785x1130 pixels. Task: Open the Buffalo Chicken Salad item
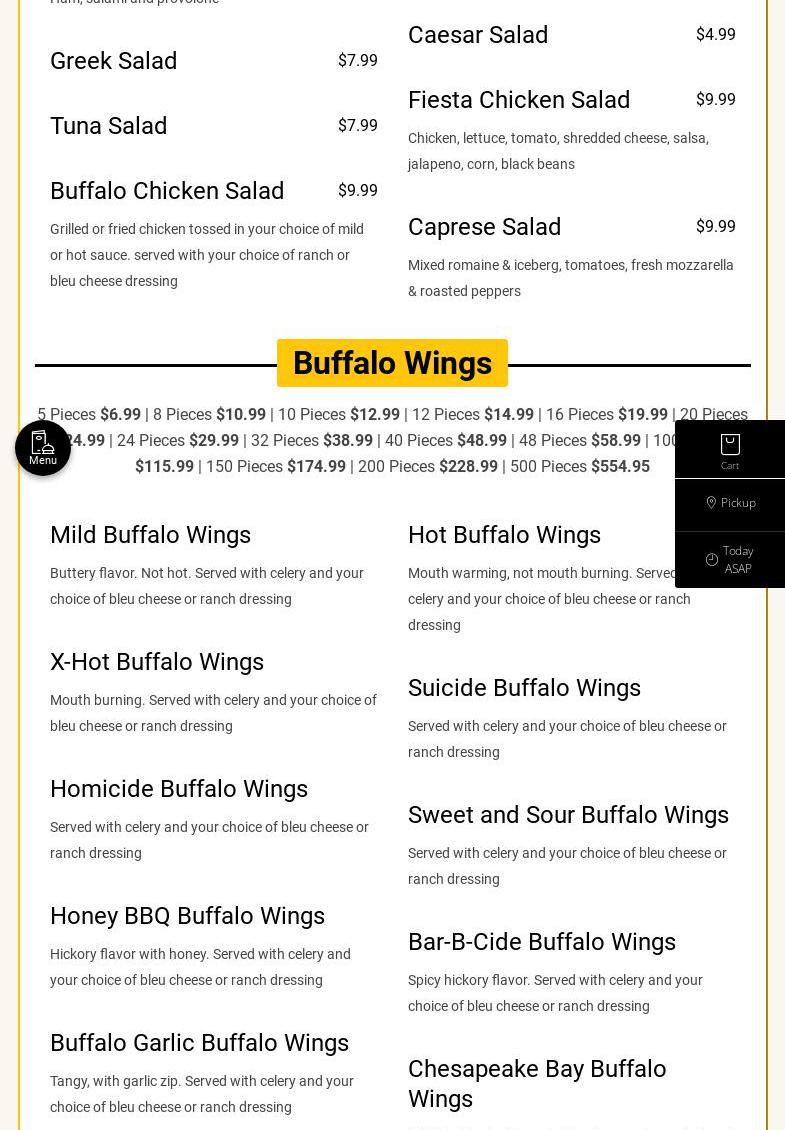[167, 191]
